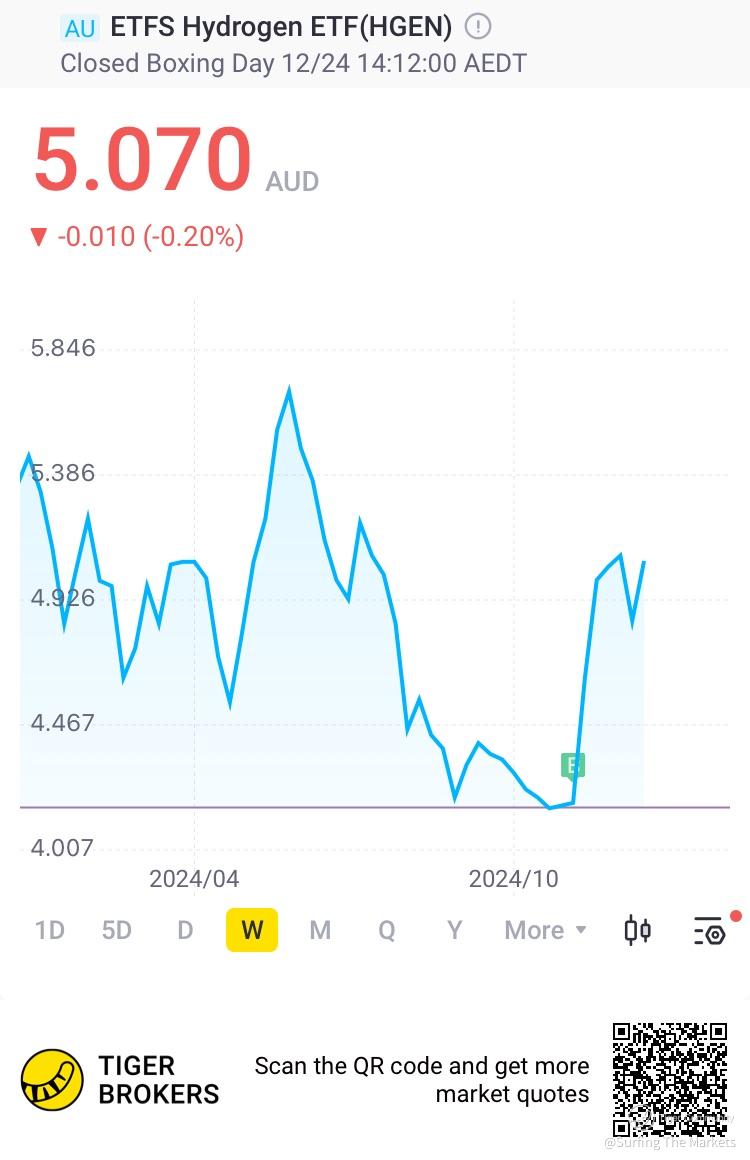Open chart settings with notification dot

[708, 930]
